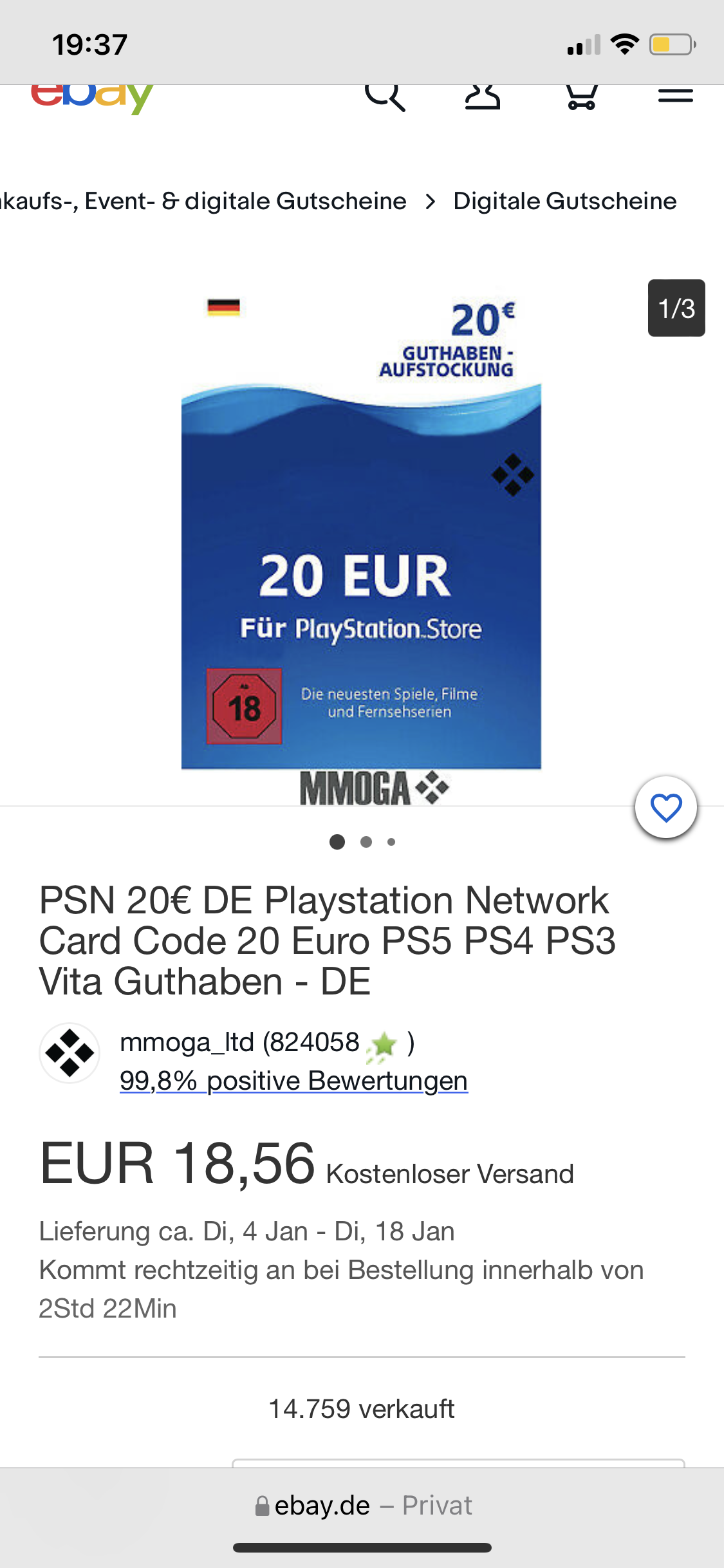Select the second carousel dot
The width and height of the screenshot is (724, 1568).
pyautogui.click(x=366, y=841)
